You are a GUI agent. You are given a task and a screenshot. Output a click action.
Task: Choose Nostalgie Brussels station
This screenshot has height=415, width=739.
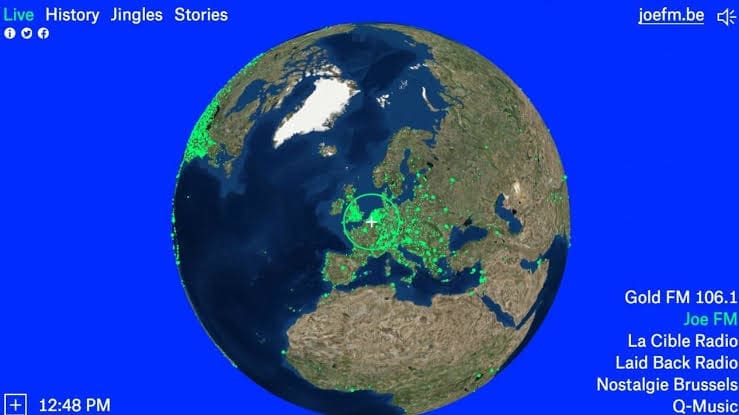point(667,384)
